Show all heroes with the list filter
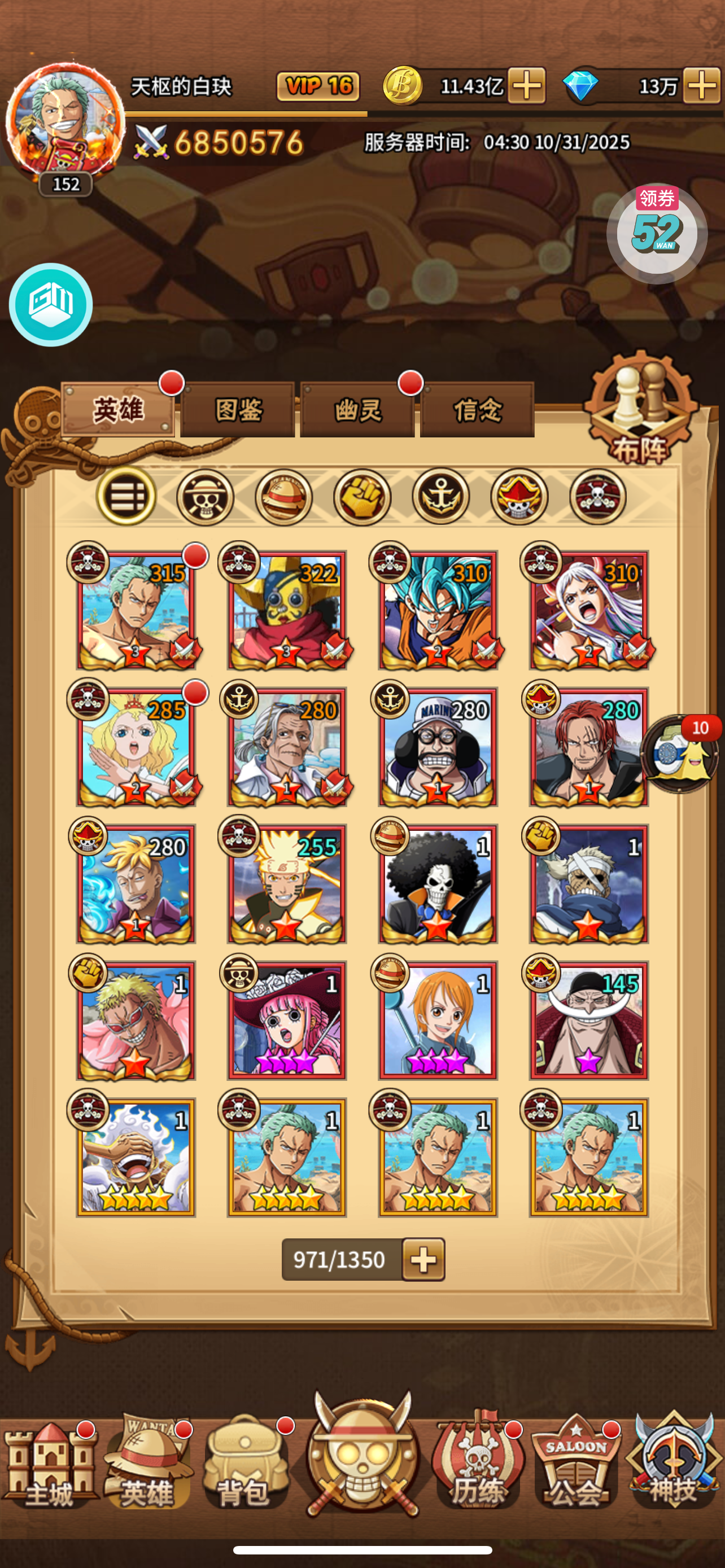This screenshot has width=725, height=1568. click(126, 497)
